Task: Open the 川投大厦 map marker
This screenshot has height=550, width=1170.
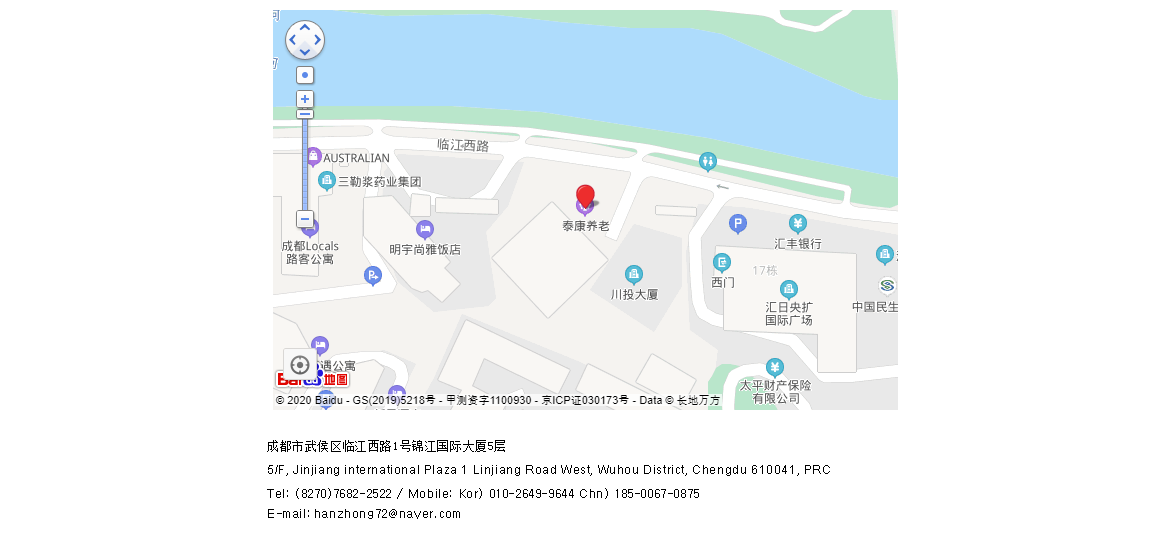Action: (633, 275)
